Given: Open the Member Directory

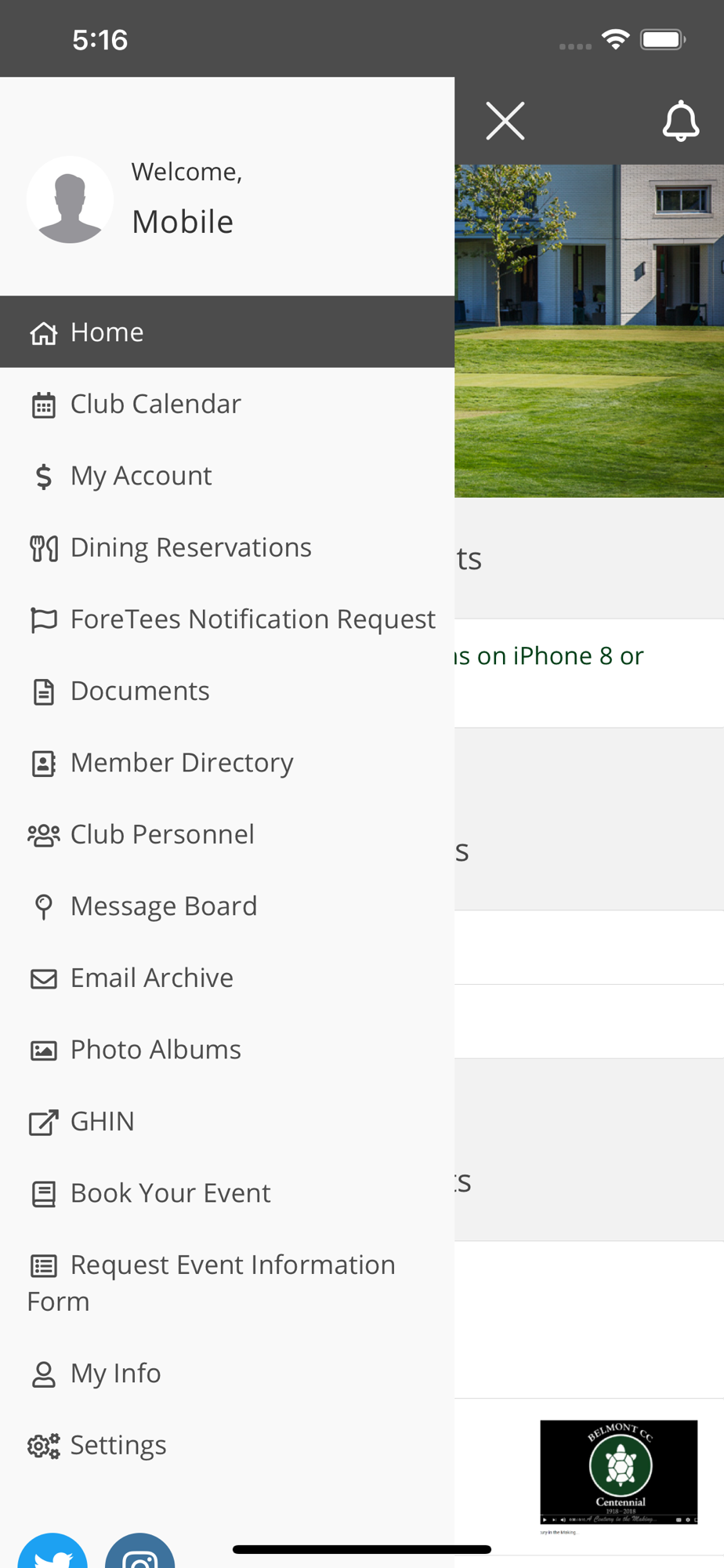Looking at the screenshot, I should tap(227, 763).
